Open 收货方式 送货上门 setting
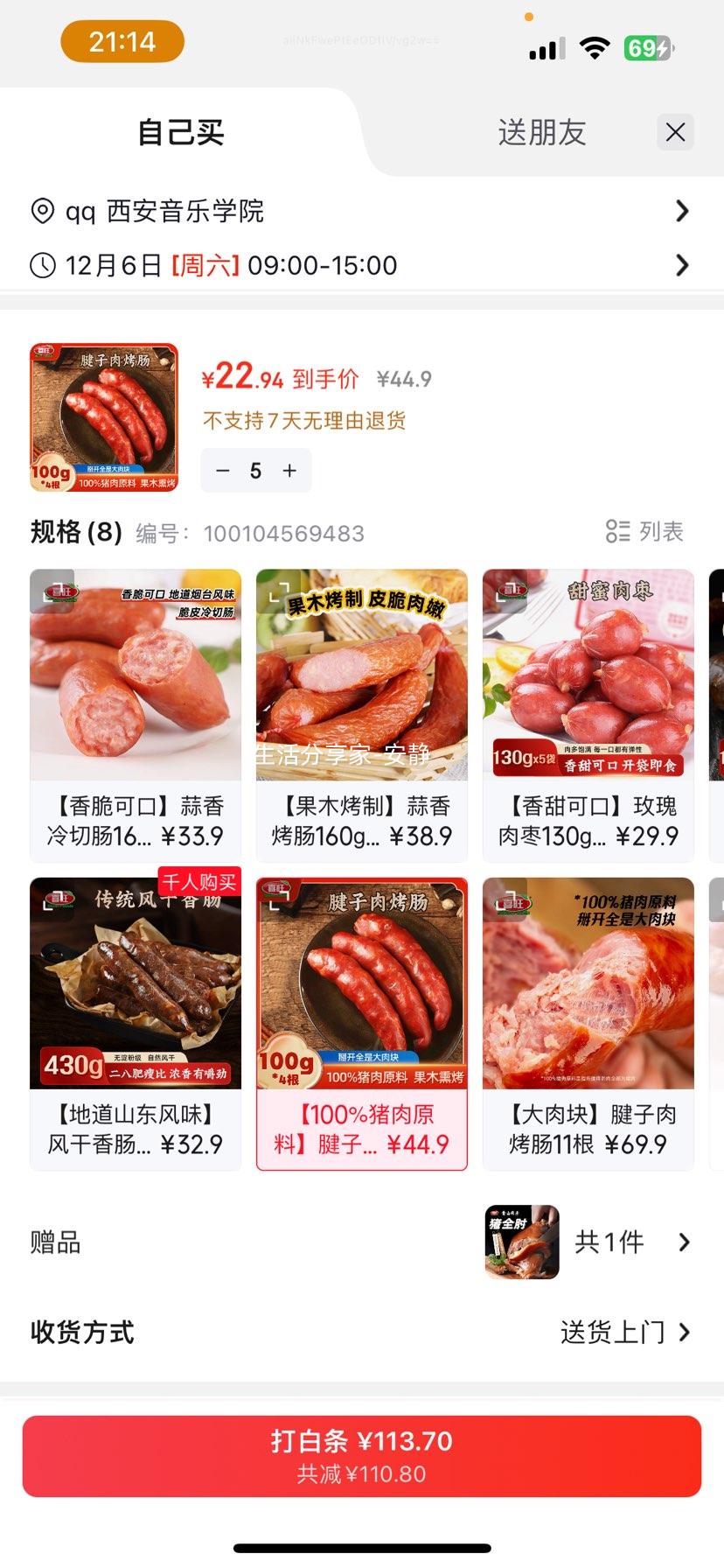Image resolution: width=724 pixels, height=1568 pixels. (x=624, y=1333)
